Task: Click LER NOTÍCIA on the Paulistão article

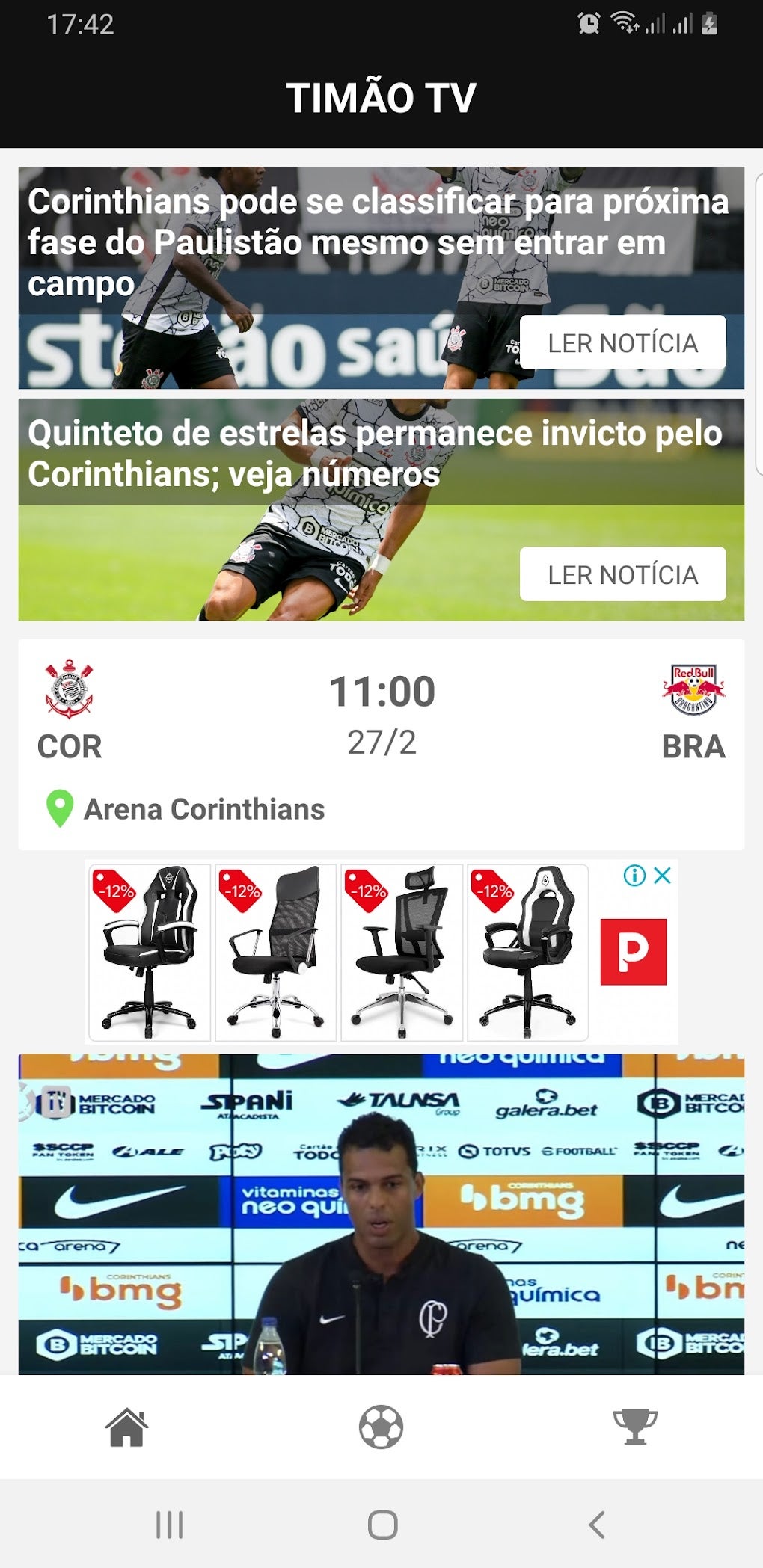Action: (x=623, y=342)
